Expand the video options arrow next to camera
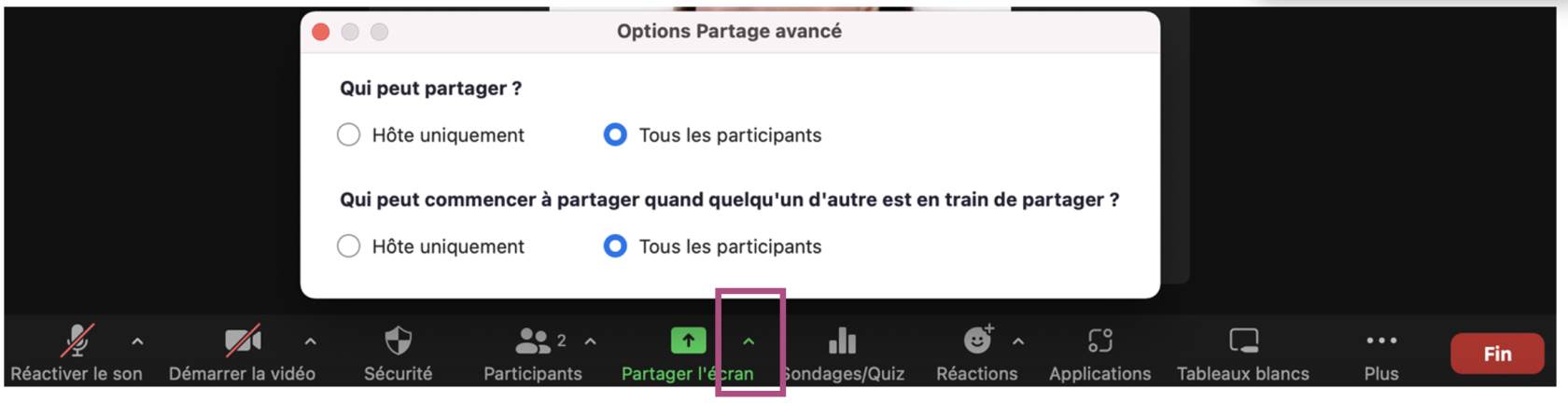This screenshot has height=403, width=1568. click(x=311, y=342)
